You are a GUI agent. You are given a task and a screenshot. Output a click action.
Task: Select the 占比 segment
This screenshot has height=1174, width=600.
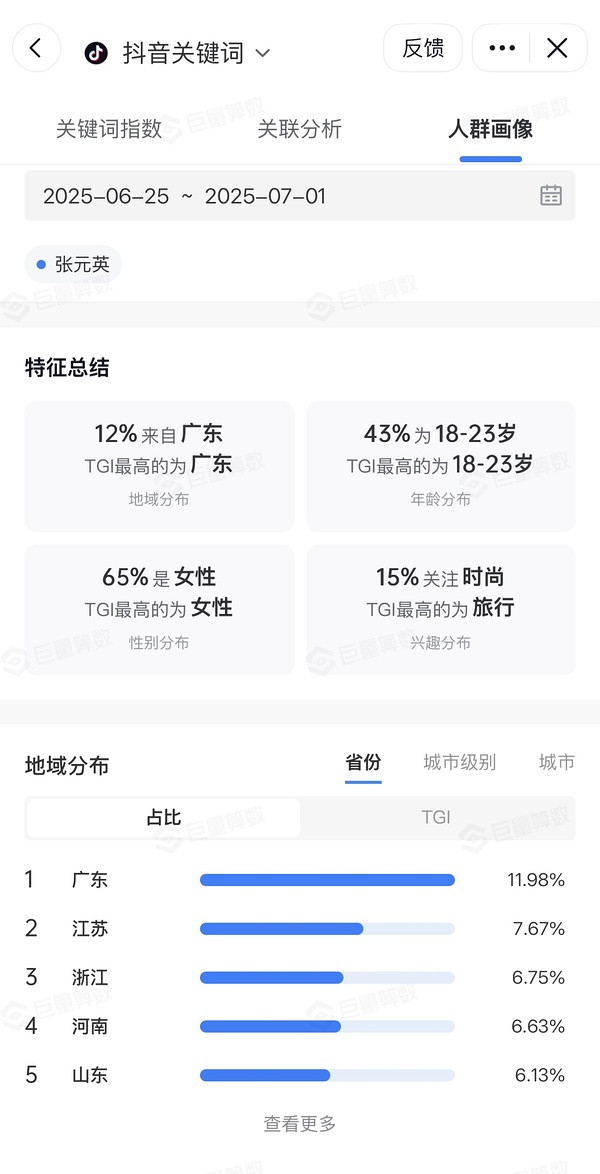(163, 818)
